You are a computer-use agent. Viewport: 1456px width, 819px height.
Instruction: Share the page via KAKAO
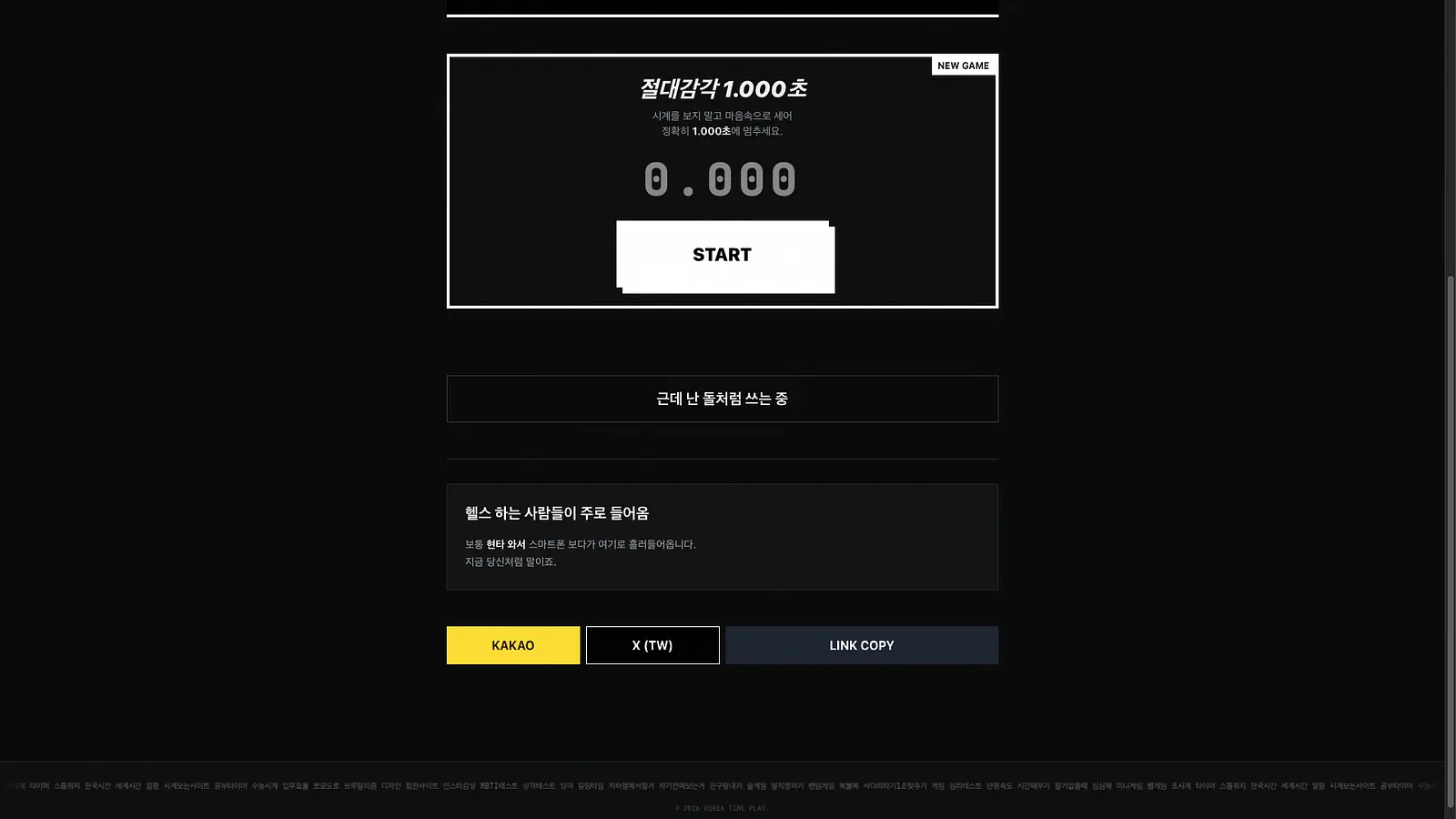513,645
